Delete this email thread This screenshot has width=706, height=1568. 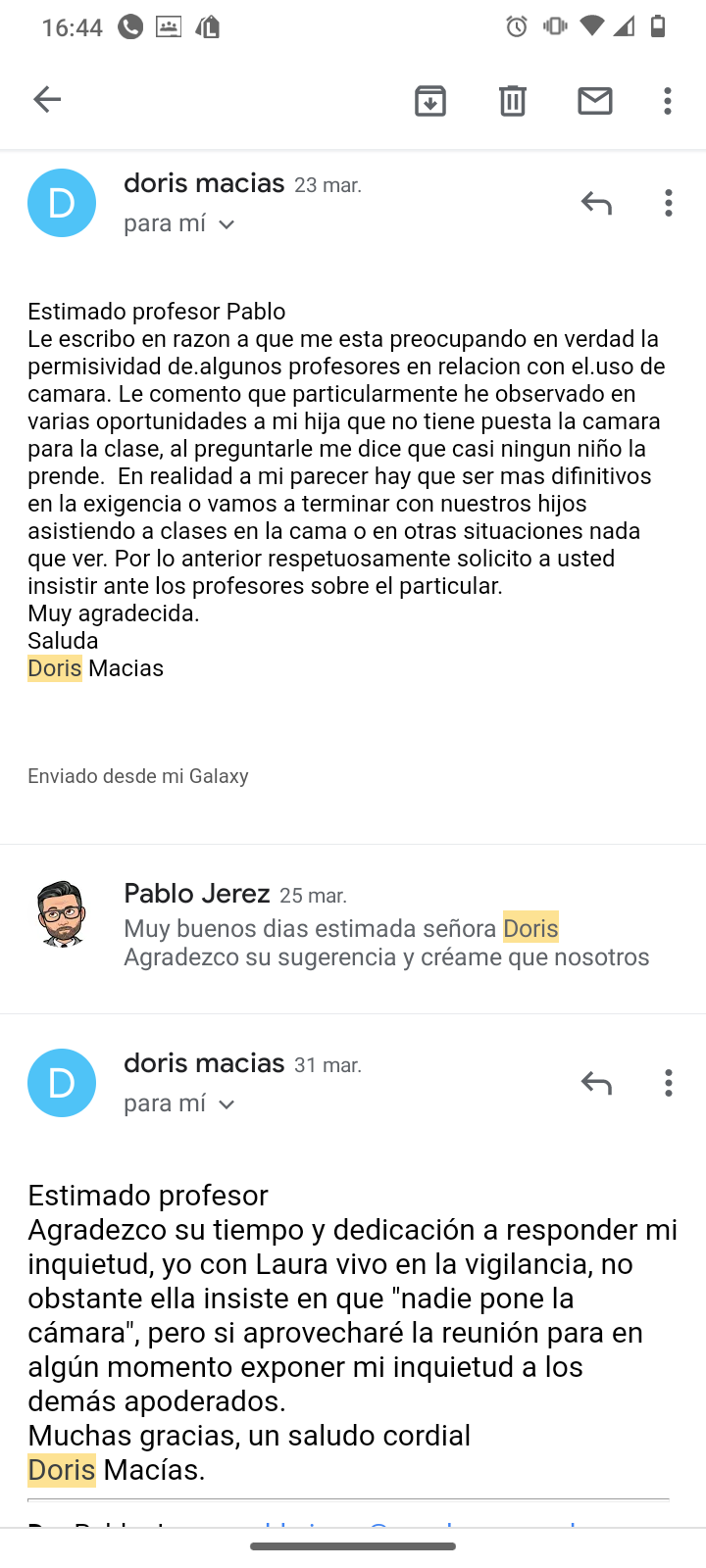(512, 100)
